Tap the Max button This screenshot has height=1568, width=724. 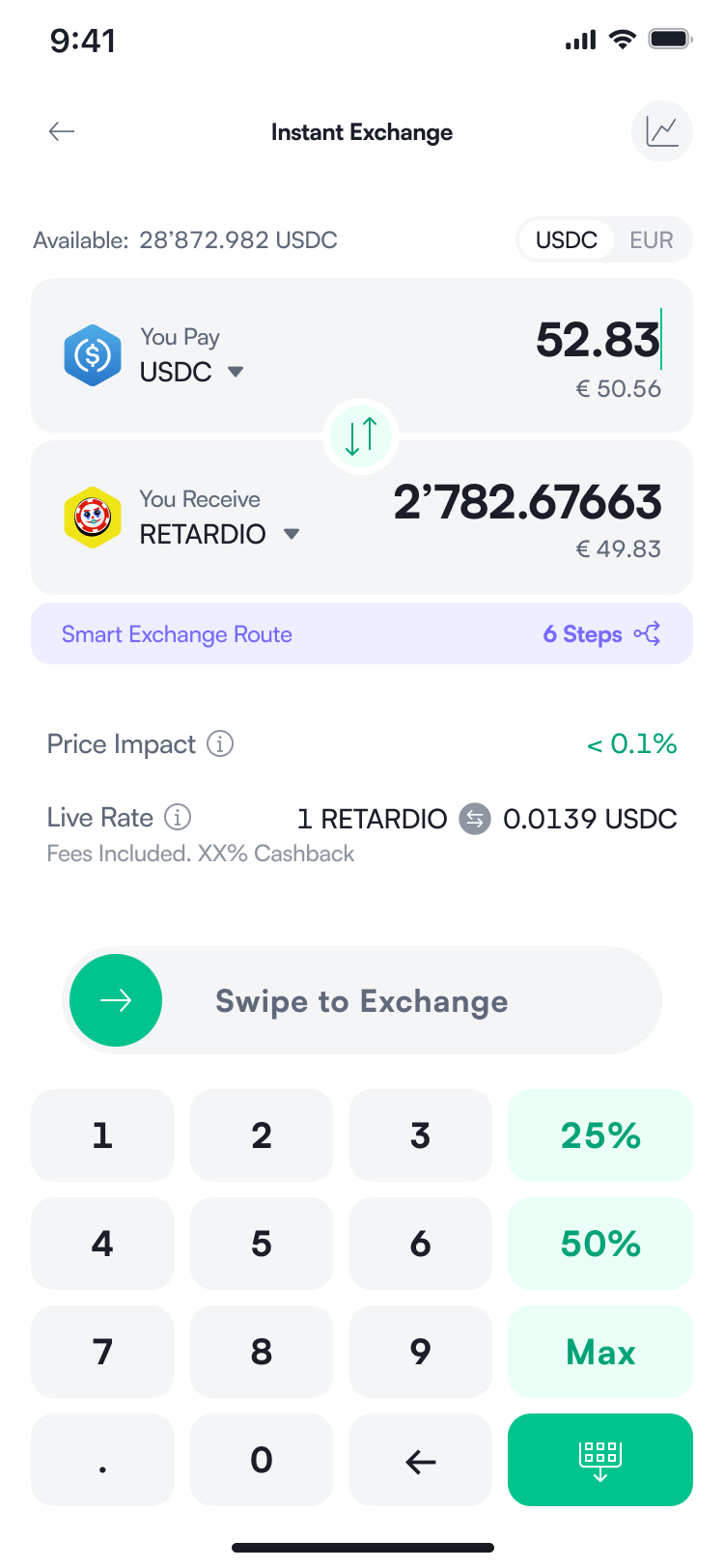click(599, 1352)
